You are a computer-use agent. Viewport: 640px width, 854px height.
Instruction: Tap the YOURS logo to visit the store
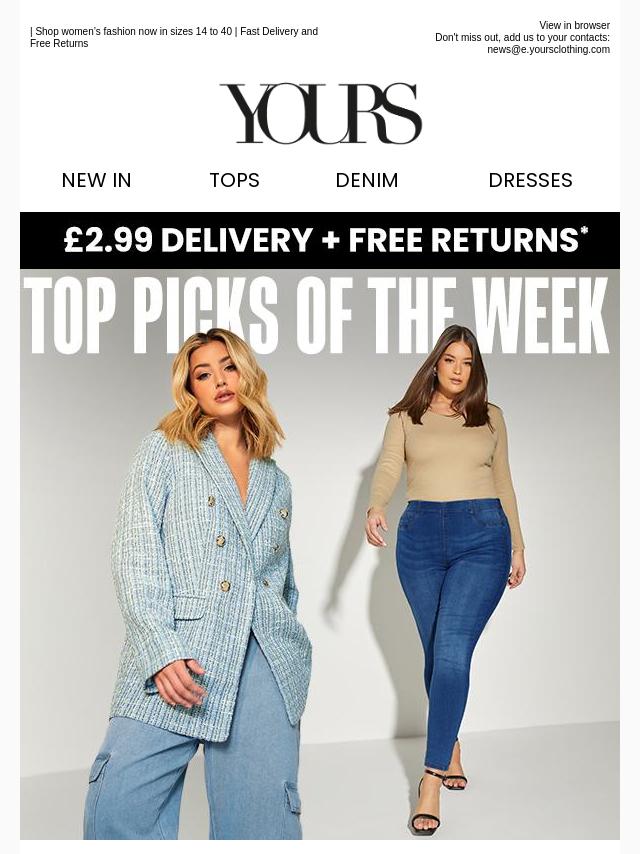tap(320, 114)
